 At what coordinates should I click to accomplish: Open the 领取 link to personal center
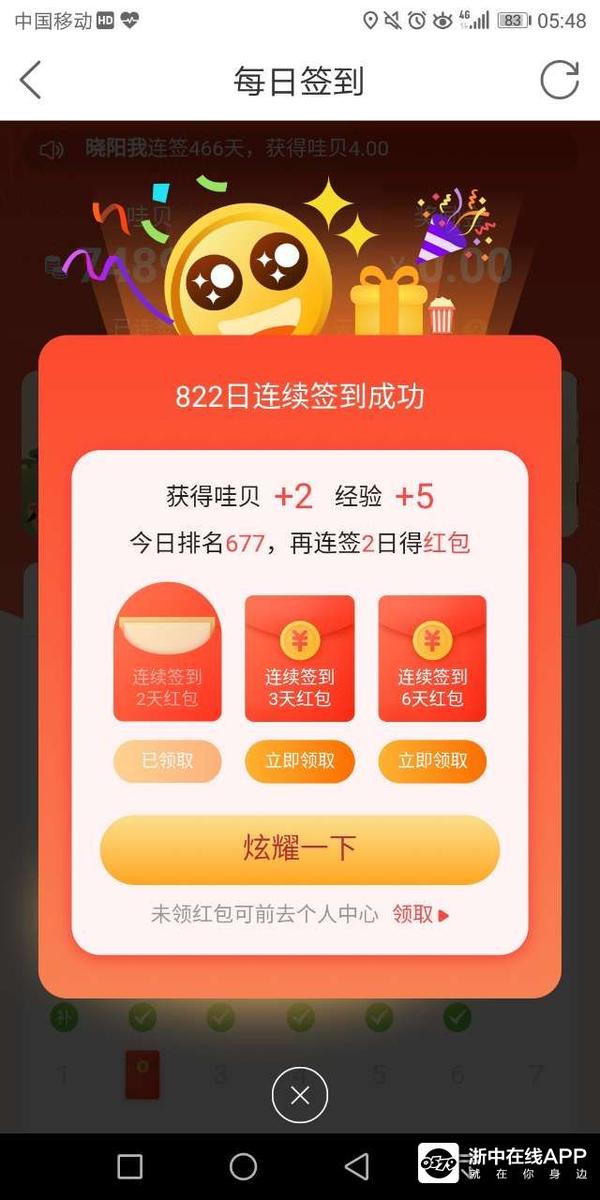420,914
